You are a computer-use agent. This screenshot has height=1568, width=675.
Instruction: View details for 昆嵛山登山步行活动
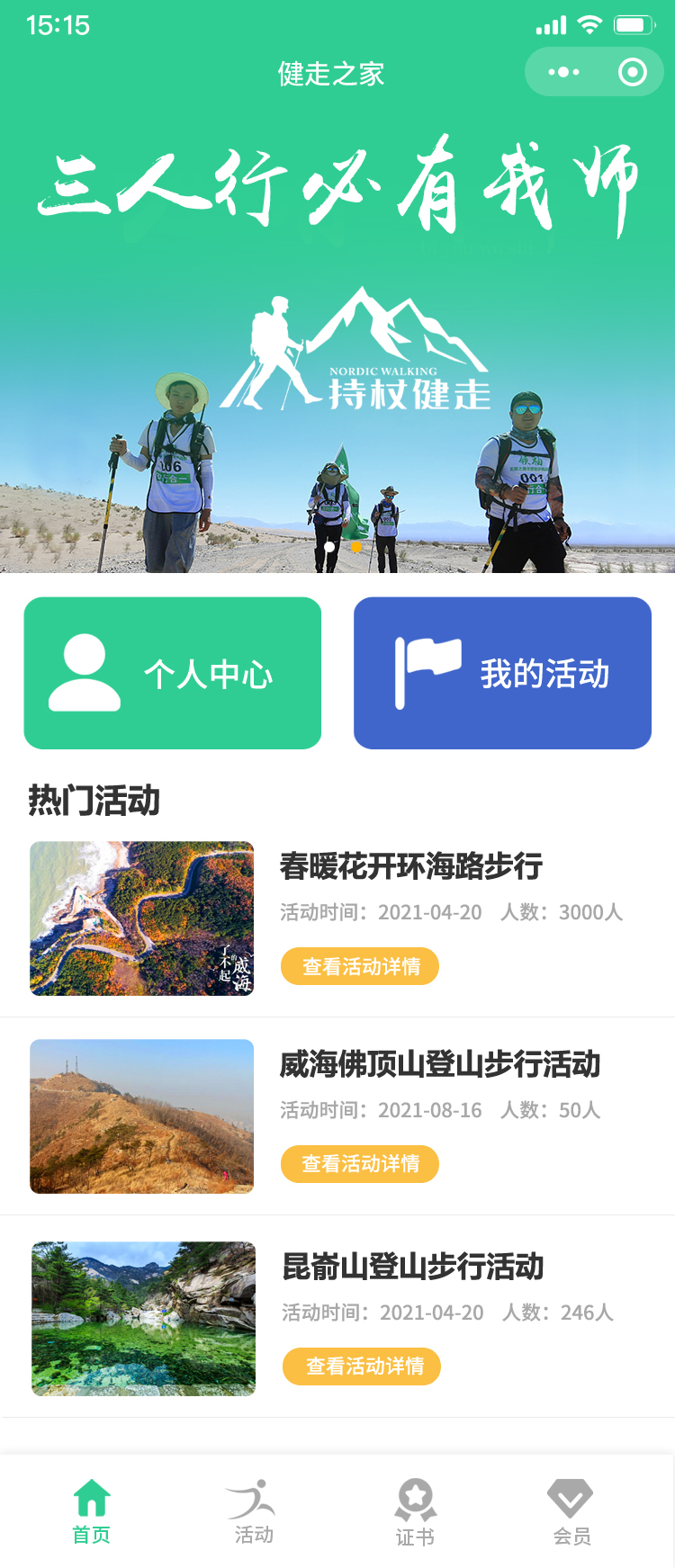coord(362,1366)
